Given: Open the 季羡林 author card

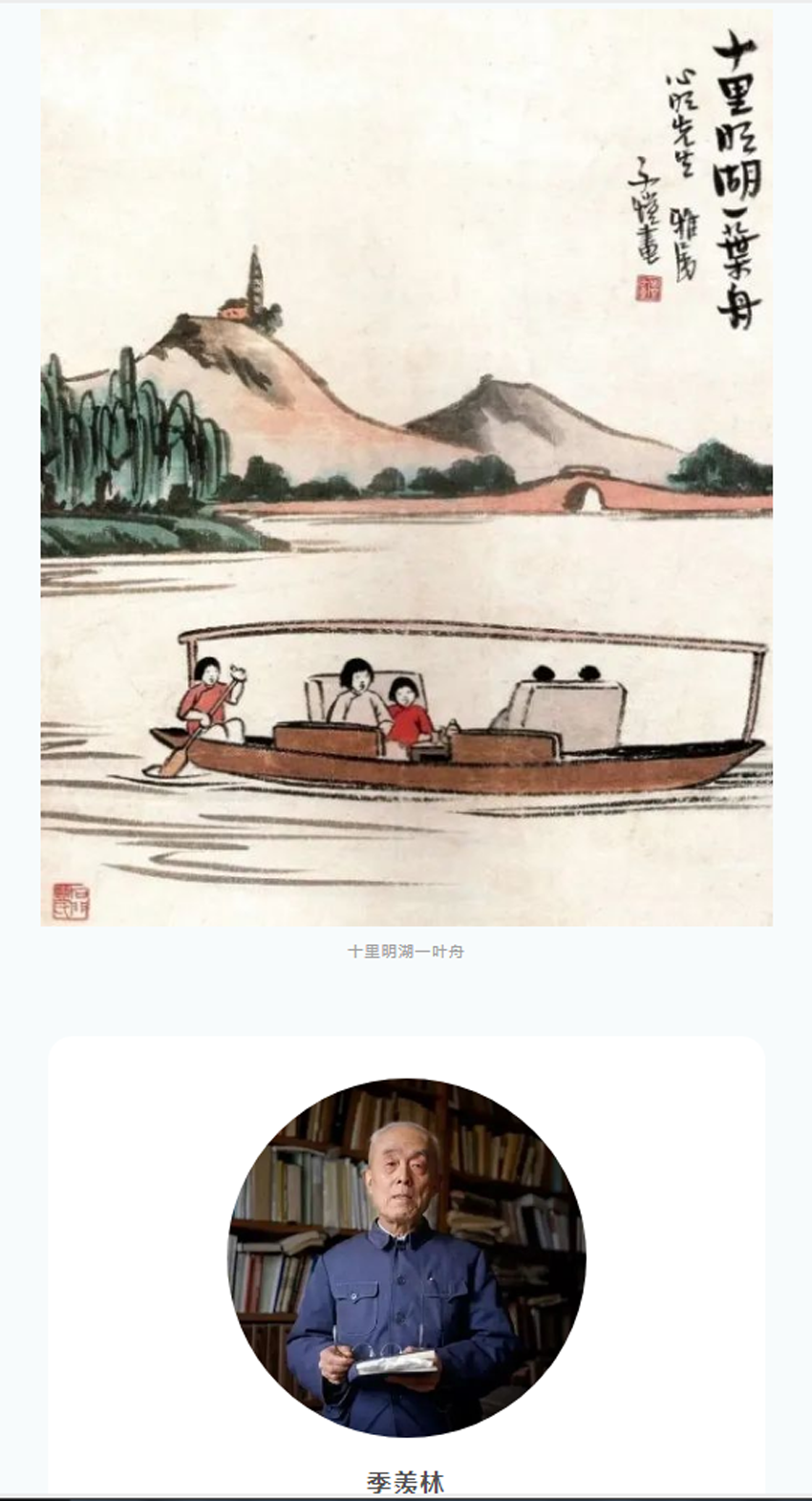Looking at the screenshot, I should click(406, 1271).
